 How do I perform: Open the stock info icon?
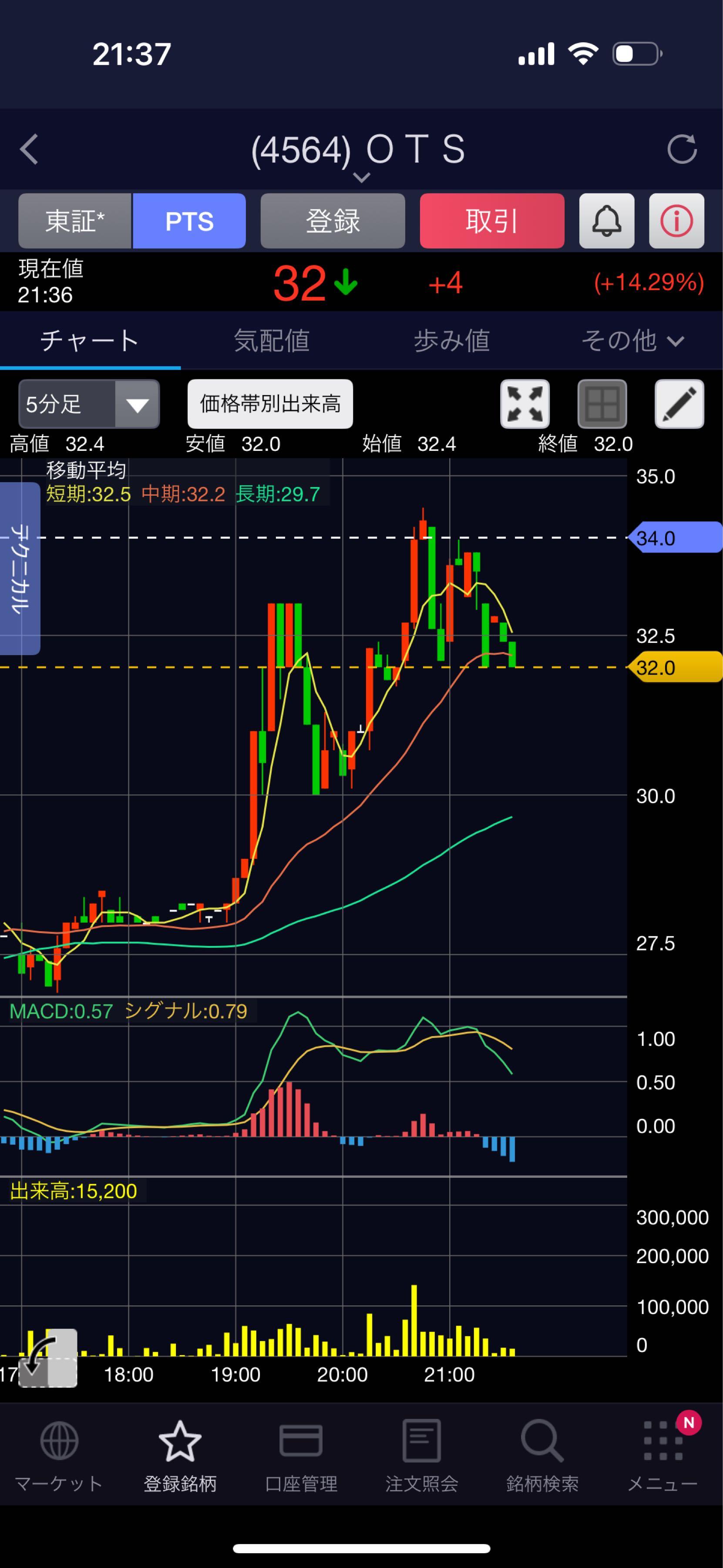676,221
